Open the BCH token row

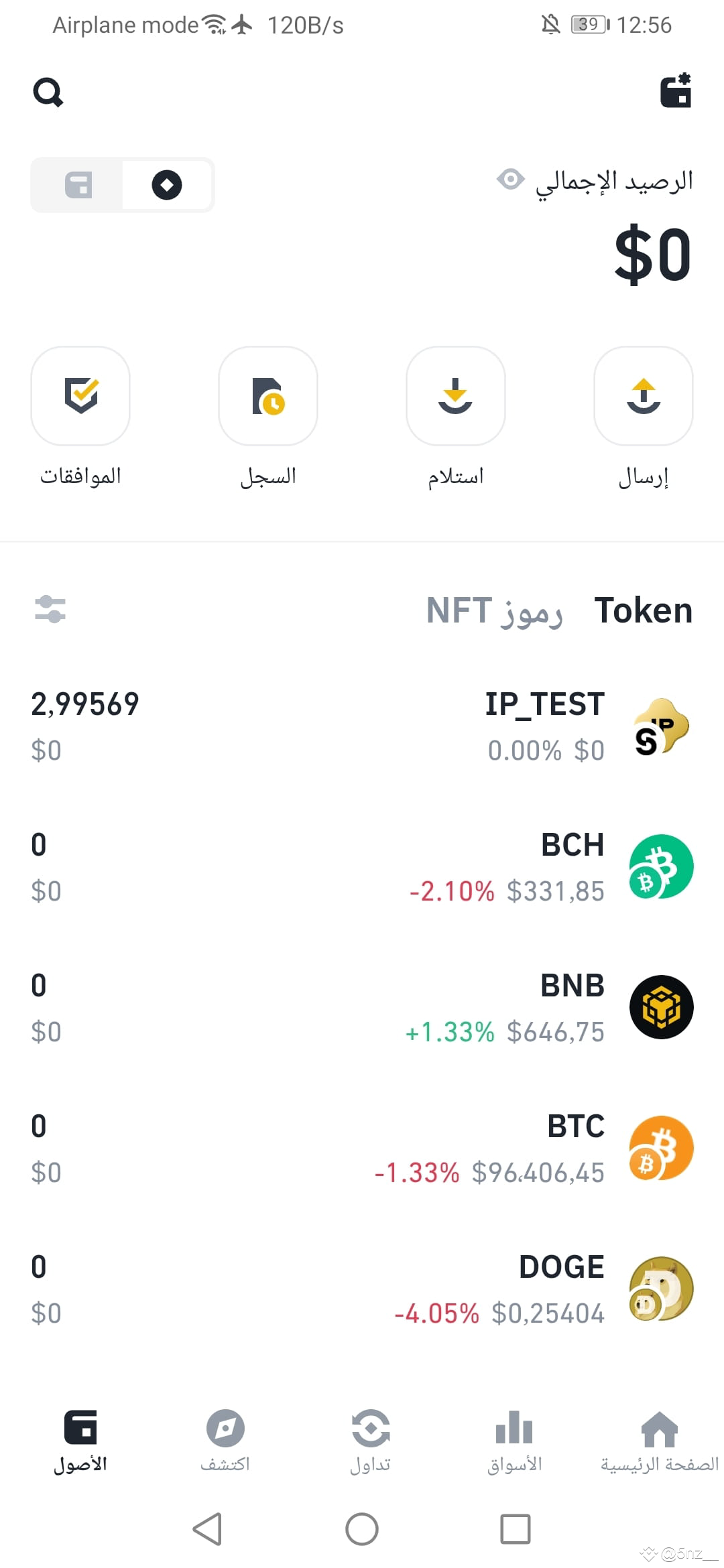click(x=362, y=868)
